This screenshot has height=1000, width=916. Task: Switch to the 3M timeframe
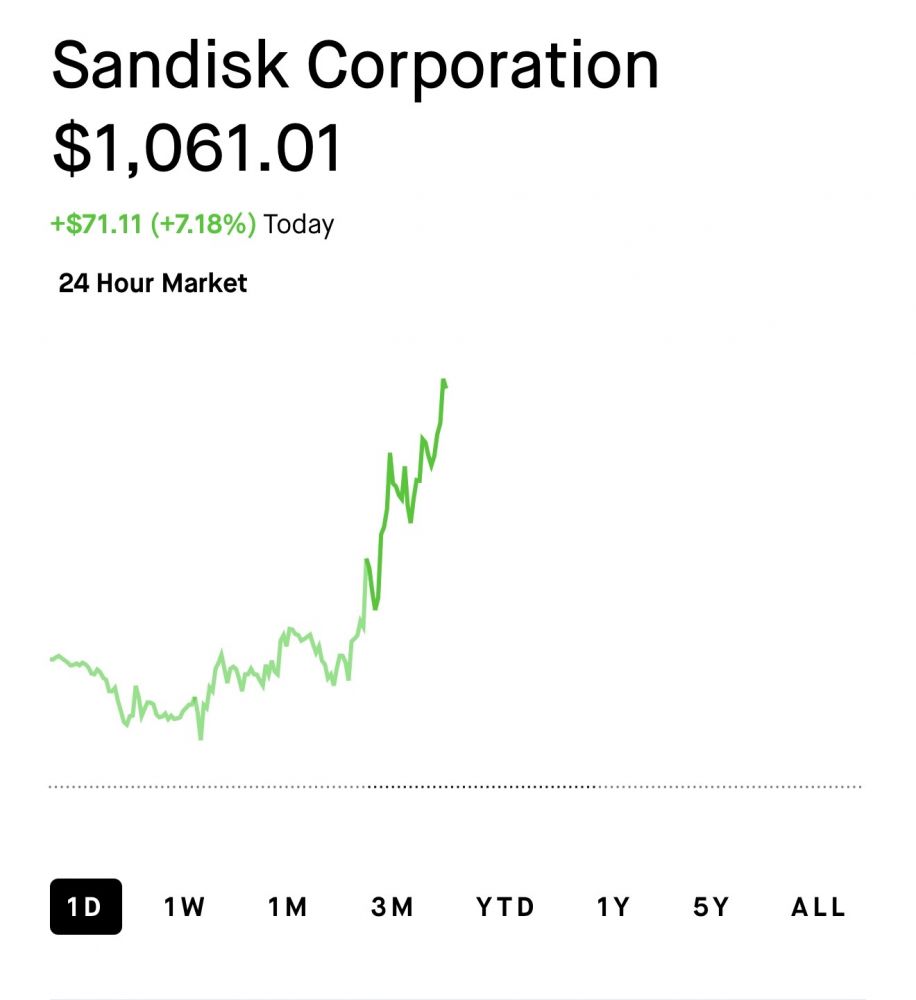(x=392, y=907)
